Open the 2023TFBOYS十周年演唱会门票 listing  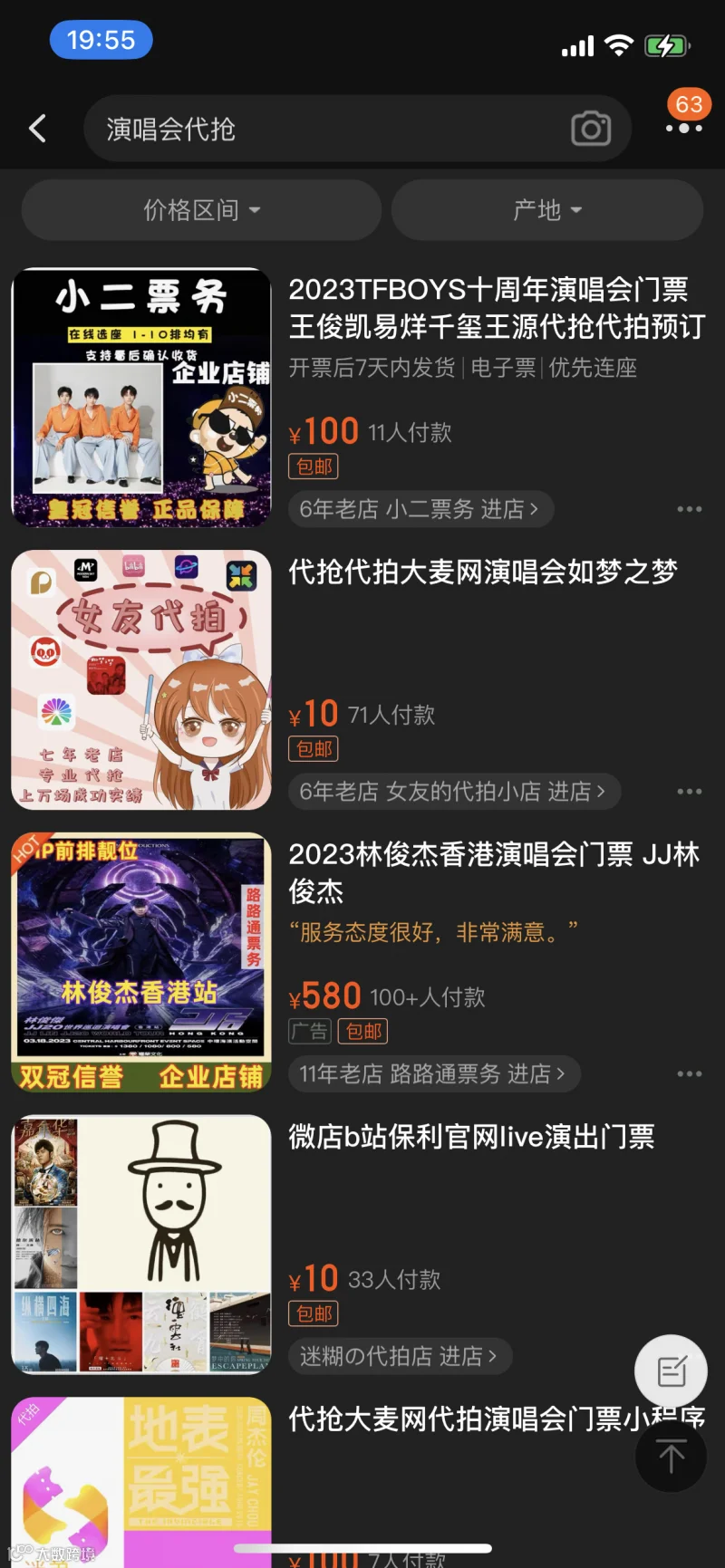[495, 307]
